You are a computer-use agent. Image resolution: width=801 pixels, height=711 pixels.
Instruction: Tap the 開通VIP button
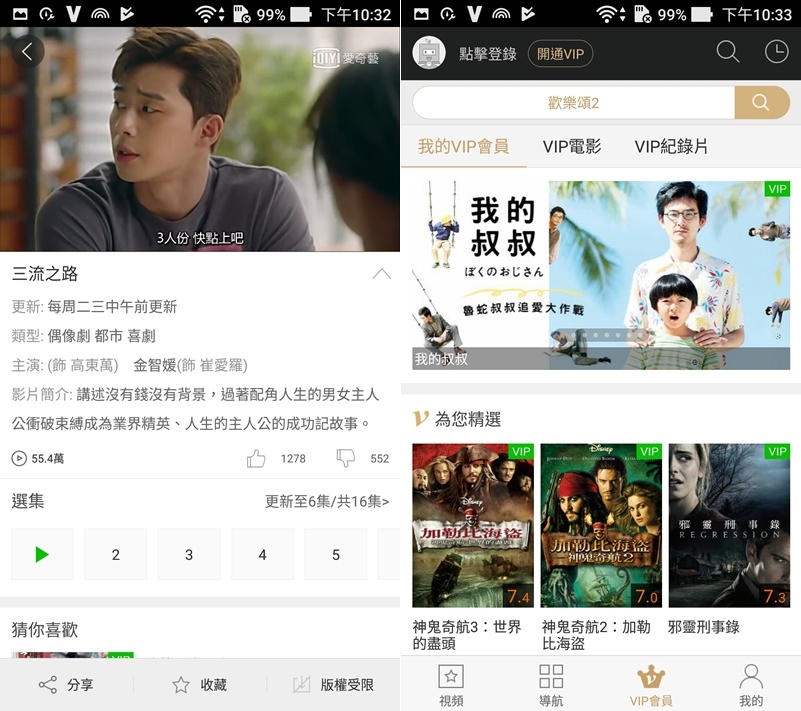tap(560, 54)
